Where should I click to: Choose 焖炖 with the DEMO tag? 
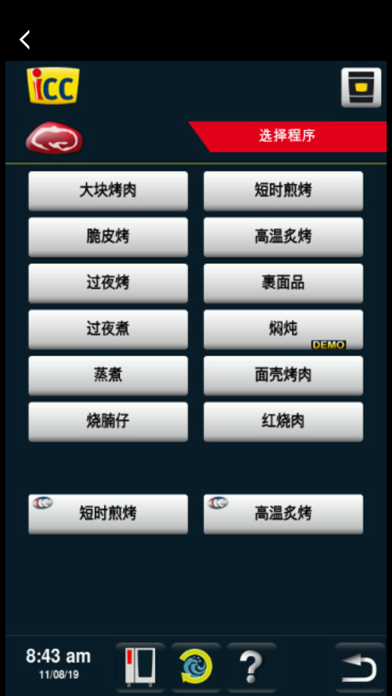click(x=283, y=329)
